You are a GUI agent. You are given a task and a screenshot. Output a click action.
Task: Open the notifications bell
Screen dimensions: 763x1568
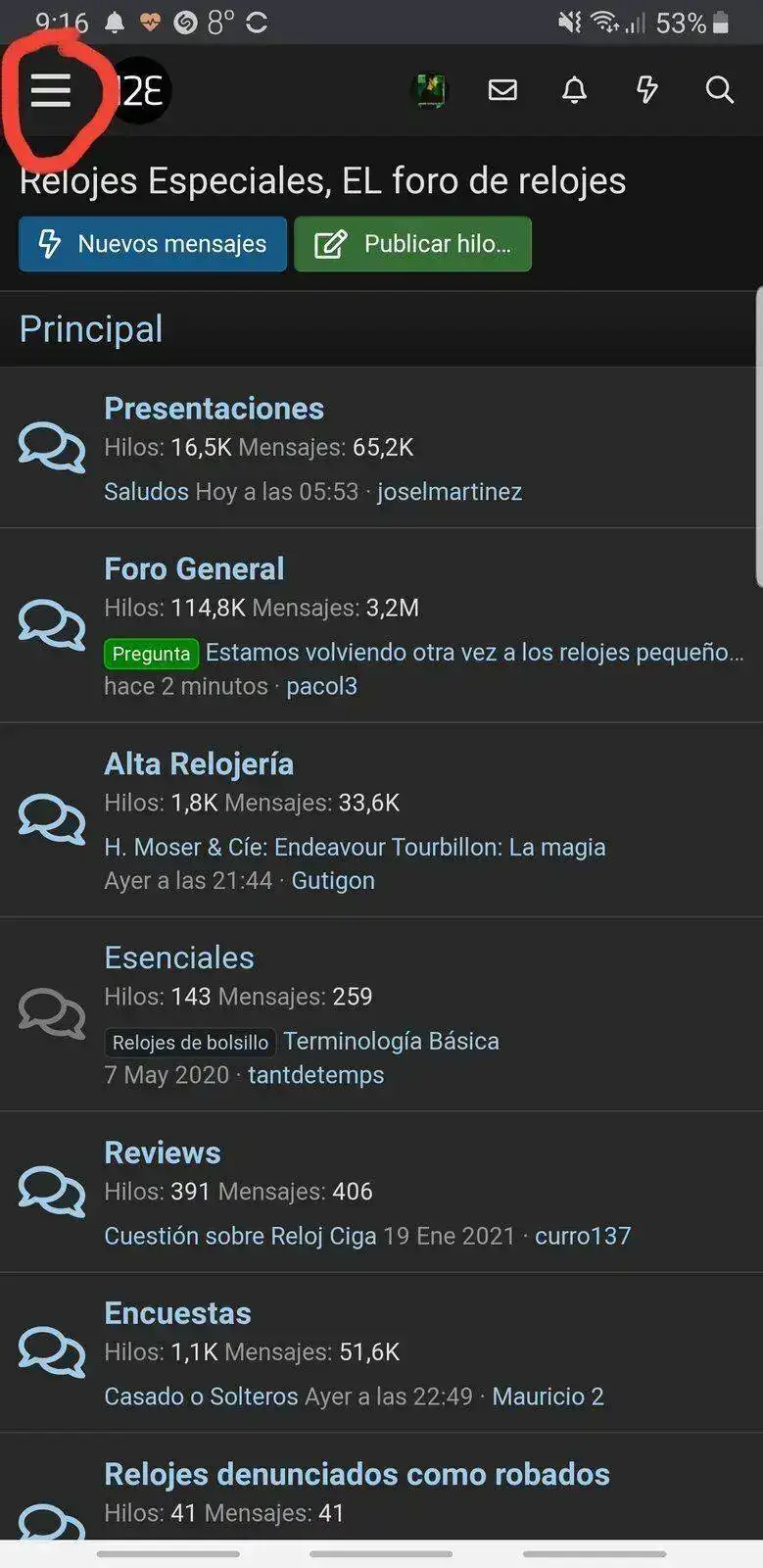point(575,90)
